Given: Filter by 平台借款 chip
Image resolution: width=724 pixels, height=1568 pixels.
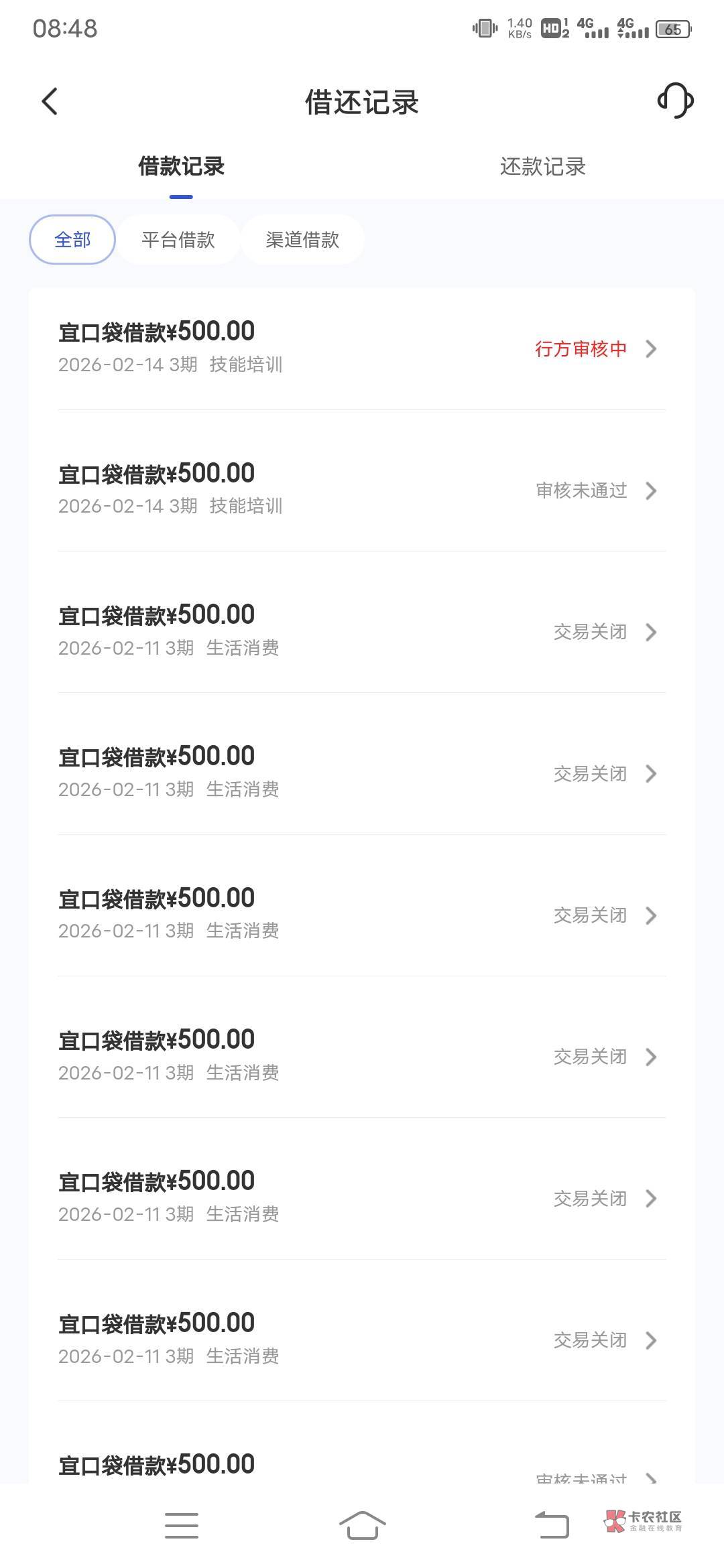Looking at the screenshot, I should [x=178, y=240].
